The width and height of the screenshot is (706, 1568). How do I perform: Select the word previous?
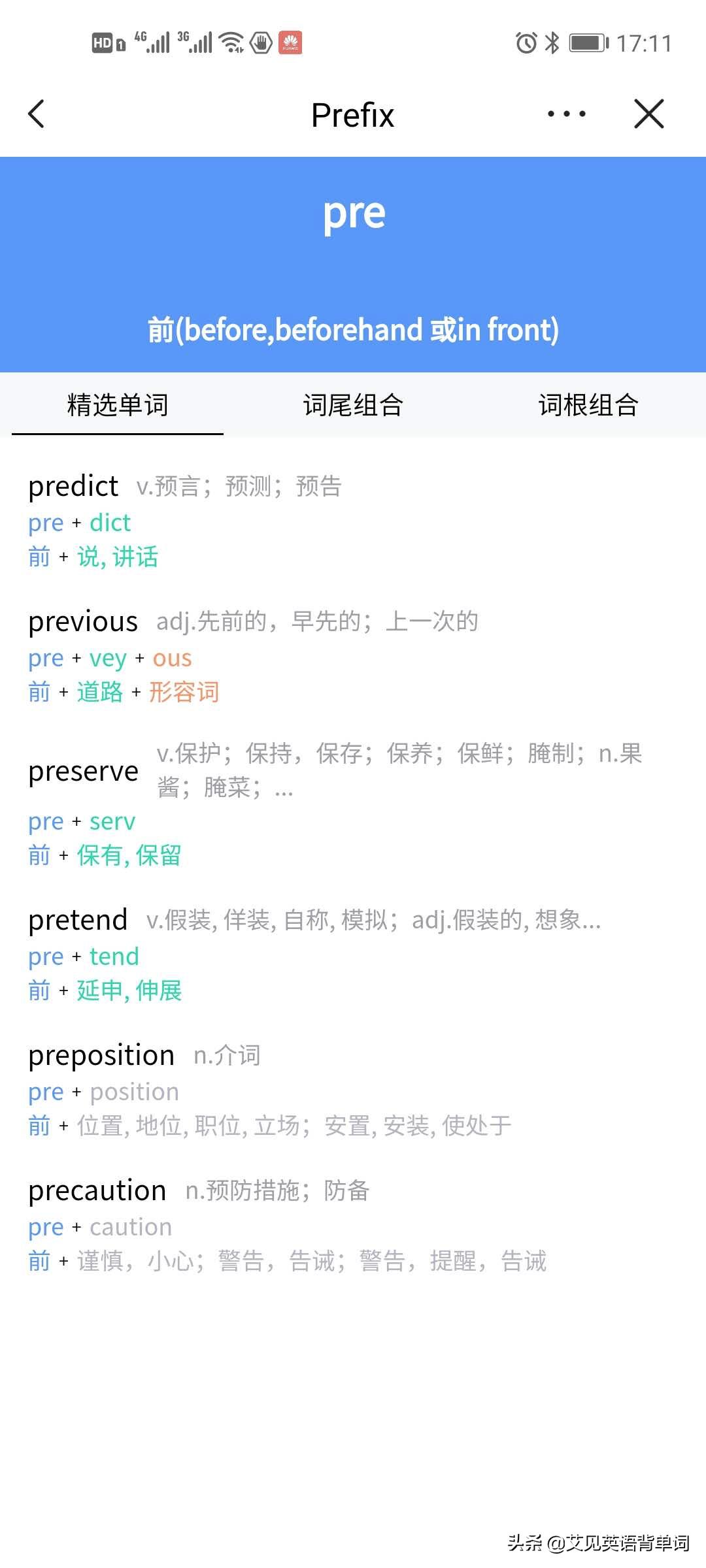tap(83, 621)
